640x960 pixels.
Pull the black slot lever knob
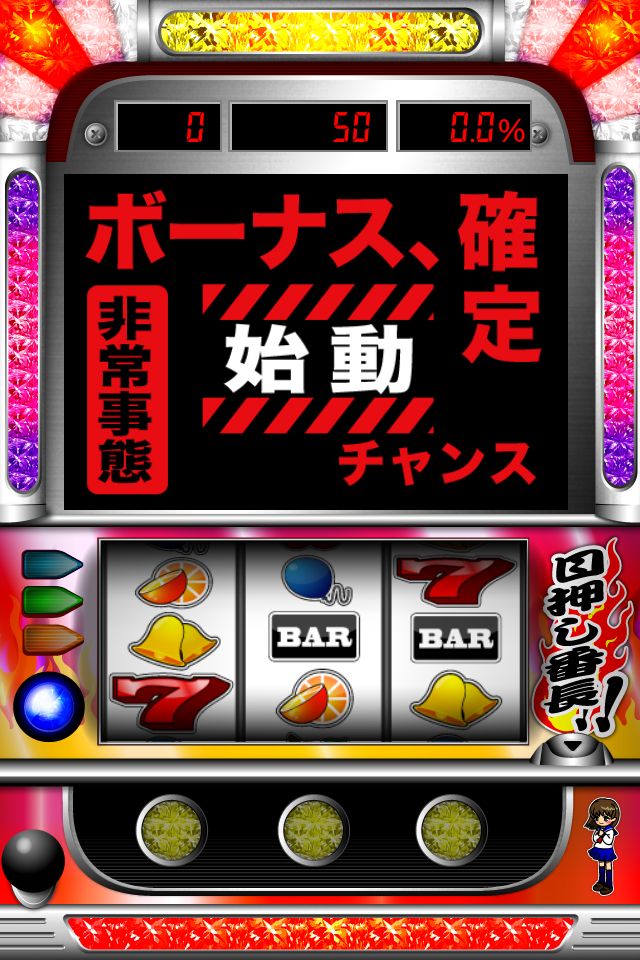pos(32,858)
